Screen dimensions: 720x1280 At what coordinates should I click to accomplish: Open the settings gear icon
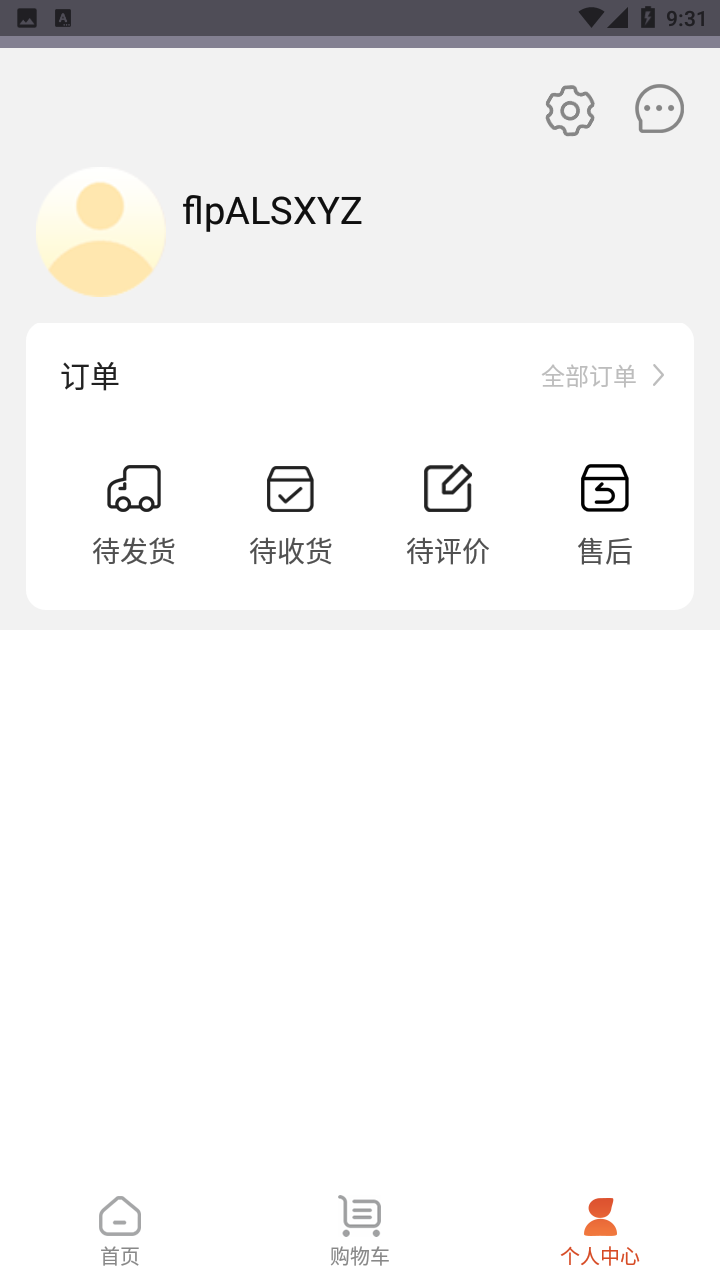click(570, 111)
